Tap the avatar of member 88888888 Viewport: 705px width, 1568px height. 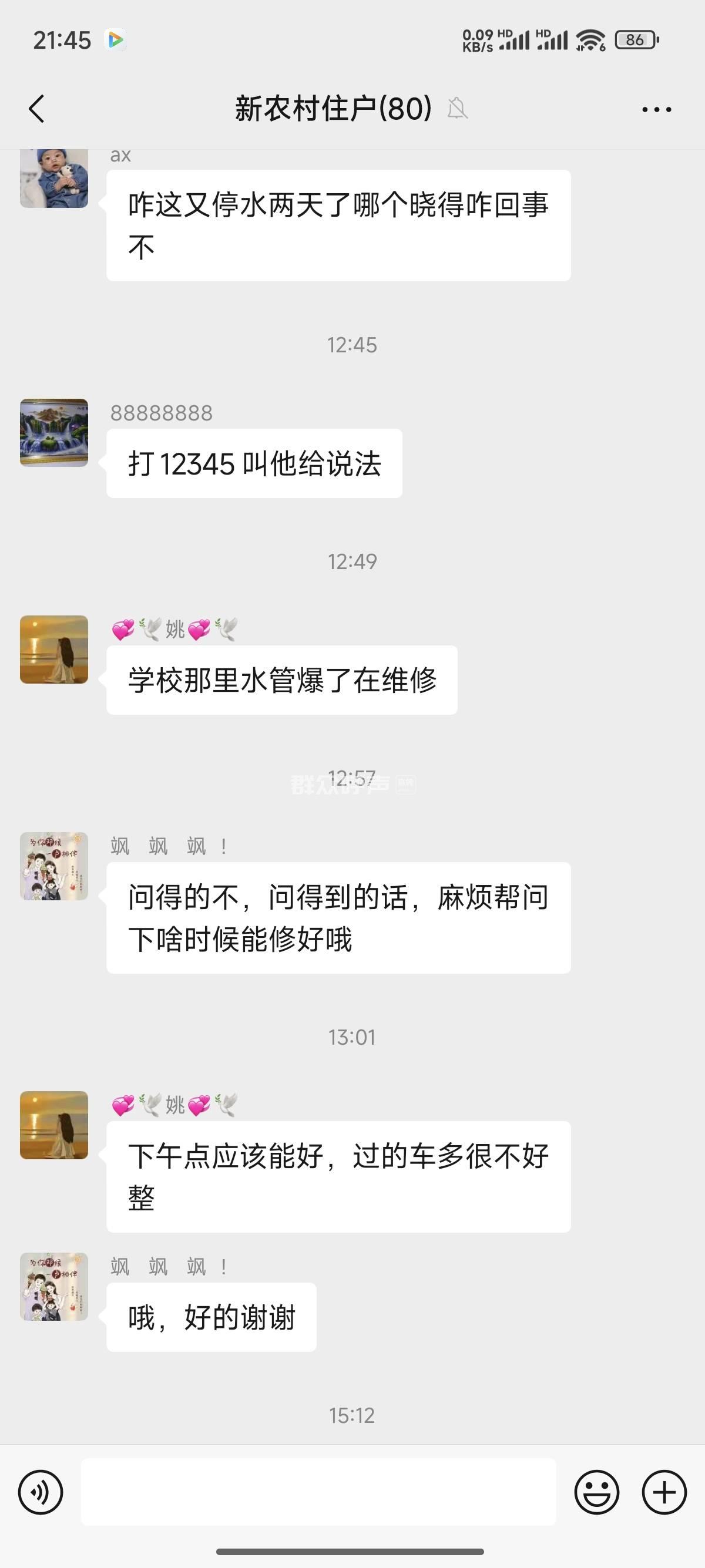54,433
